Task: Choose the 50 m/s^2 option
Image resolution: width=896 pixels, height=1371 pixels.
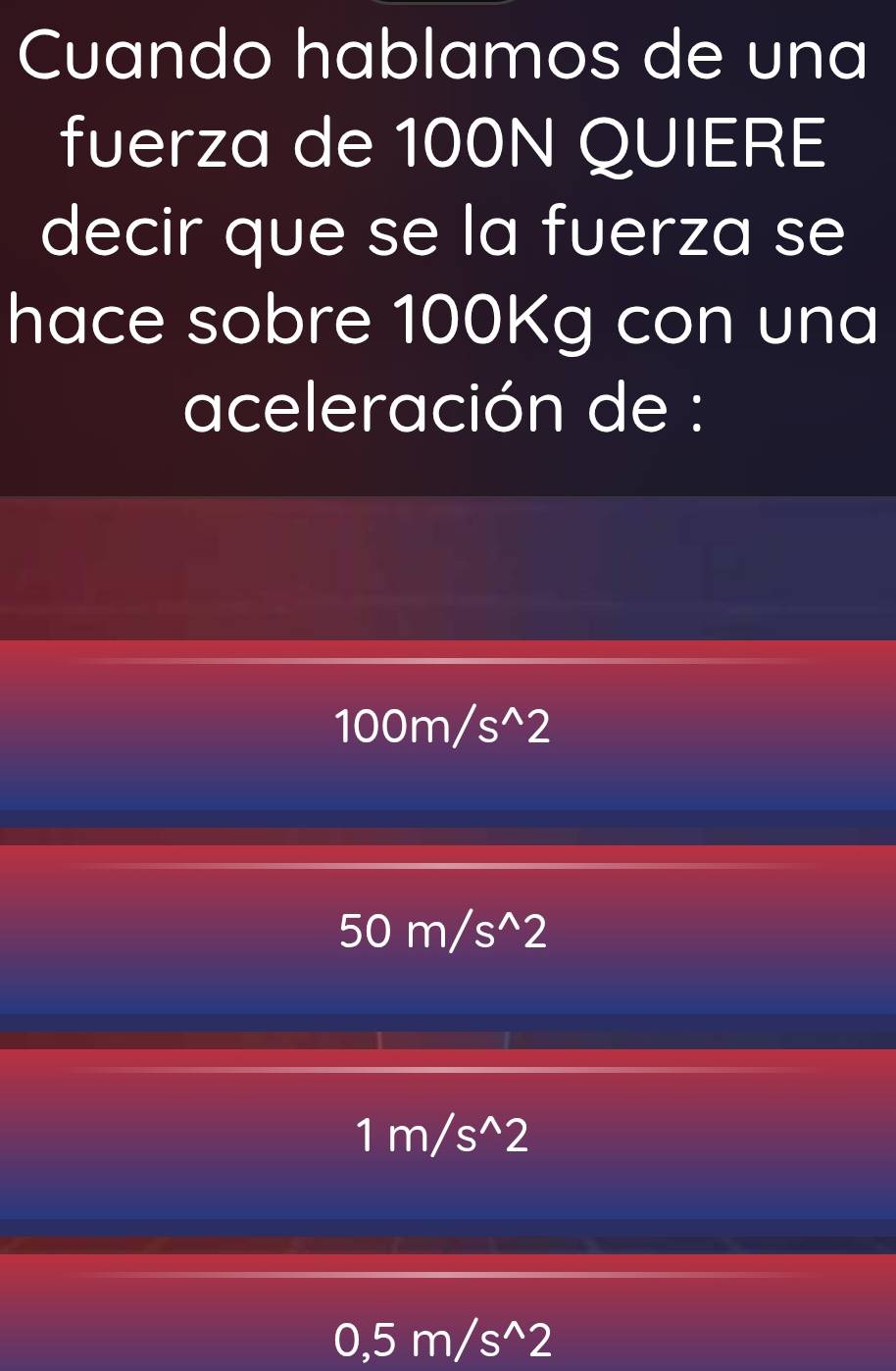Action: (443, 932)
